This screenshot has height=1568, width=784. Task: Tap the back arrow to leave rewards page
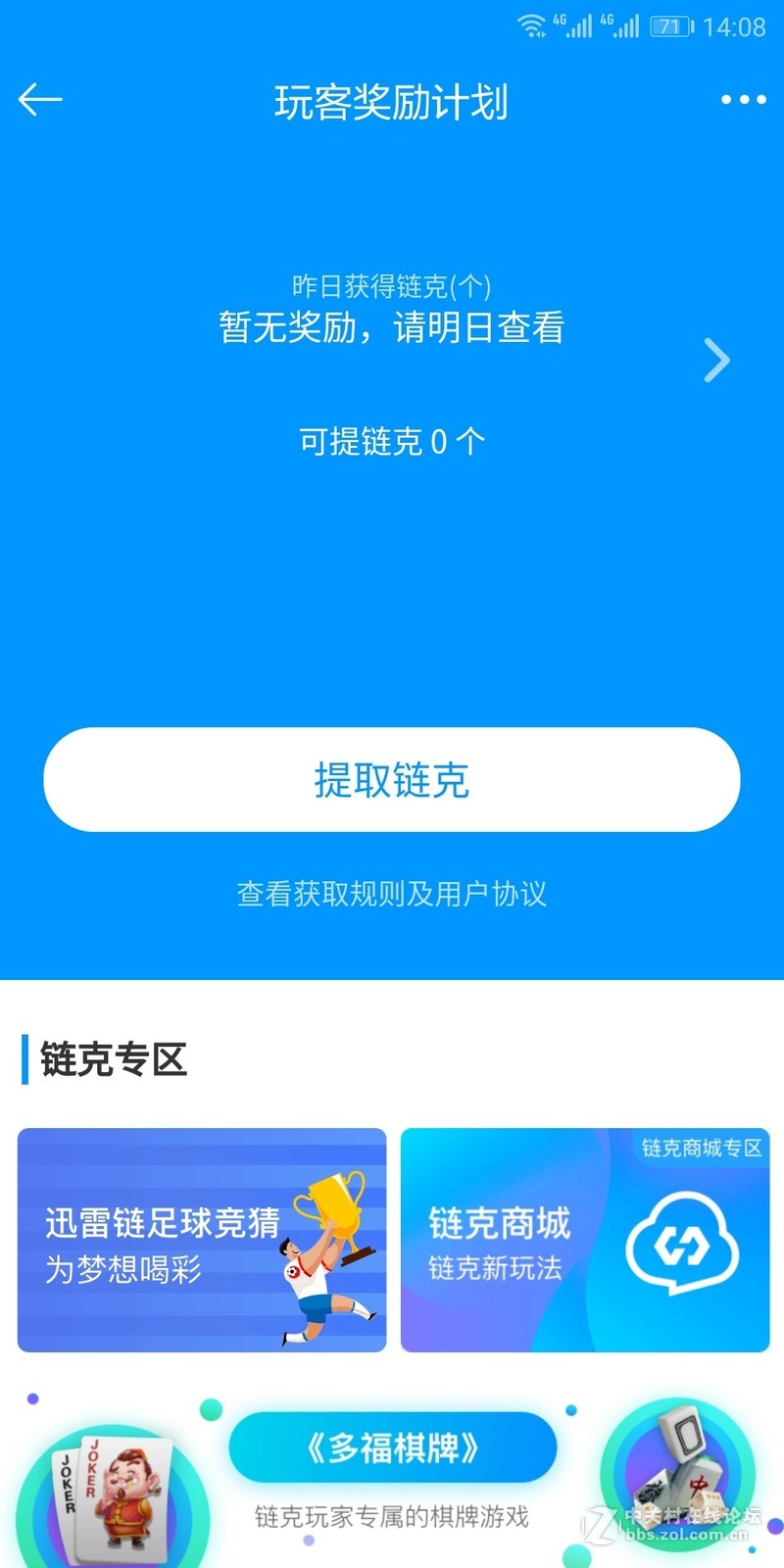coord(39,99)
